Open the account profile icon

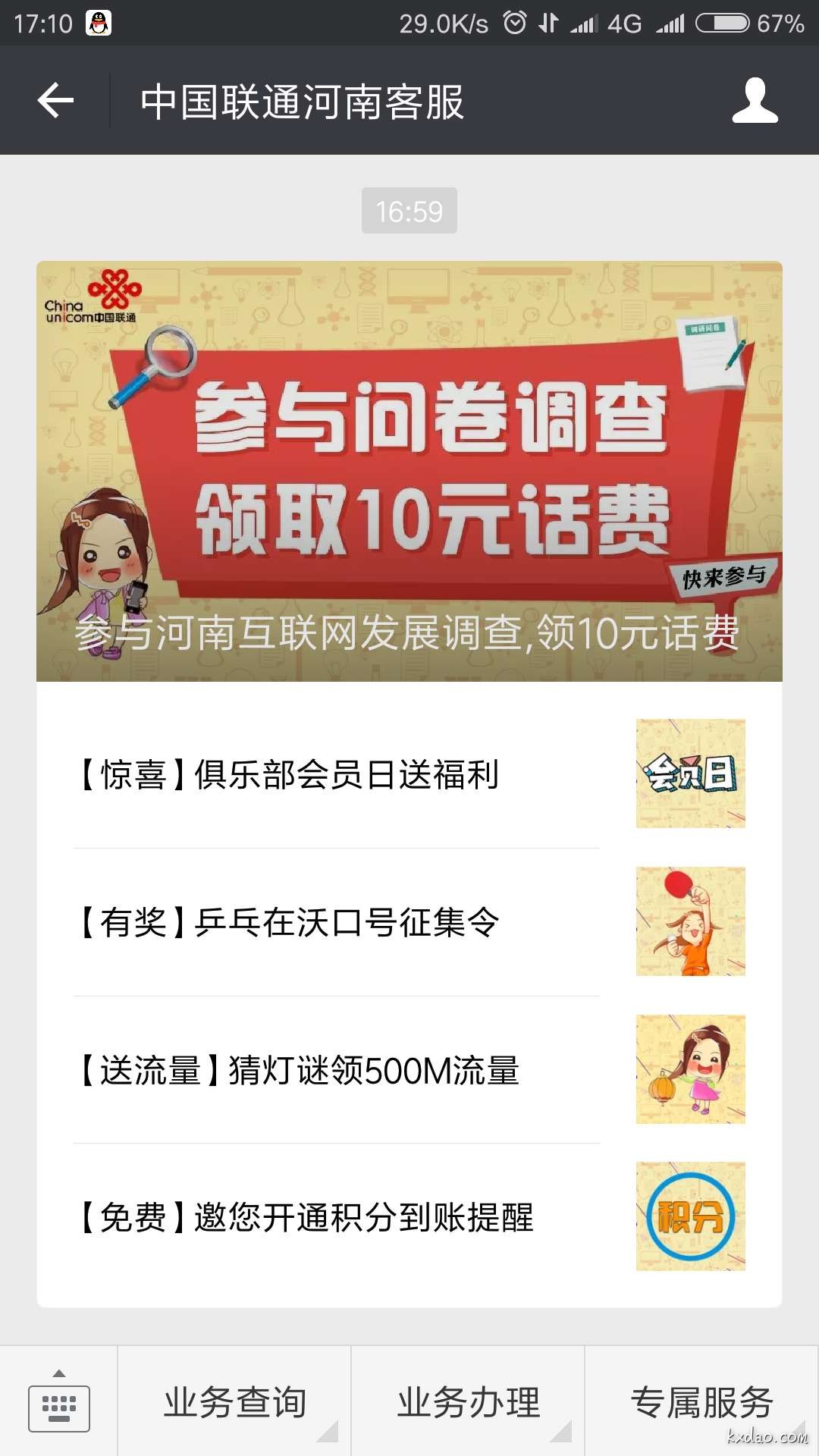pyautogui.click(x=755, y=101)
